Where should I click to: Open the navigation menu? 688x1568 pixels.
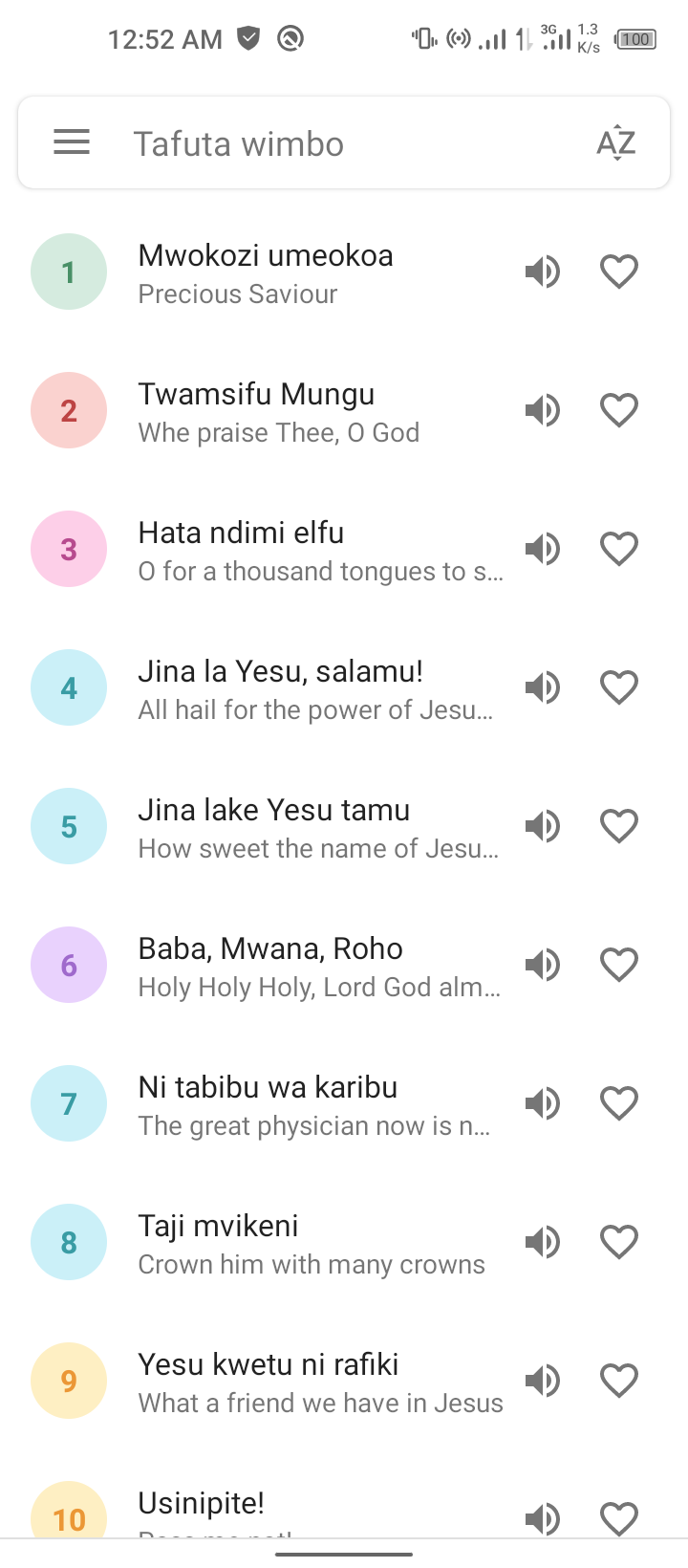71,142
